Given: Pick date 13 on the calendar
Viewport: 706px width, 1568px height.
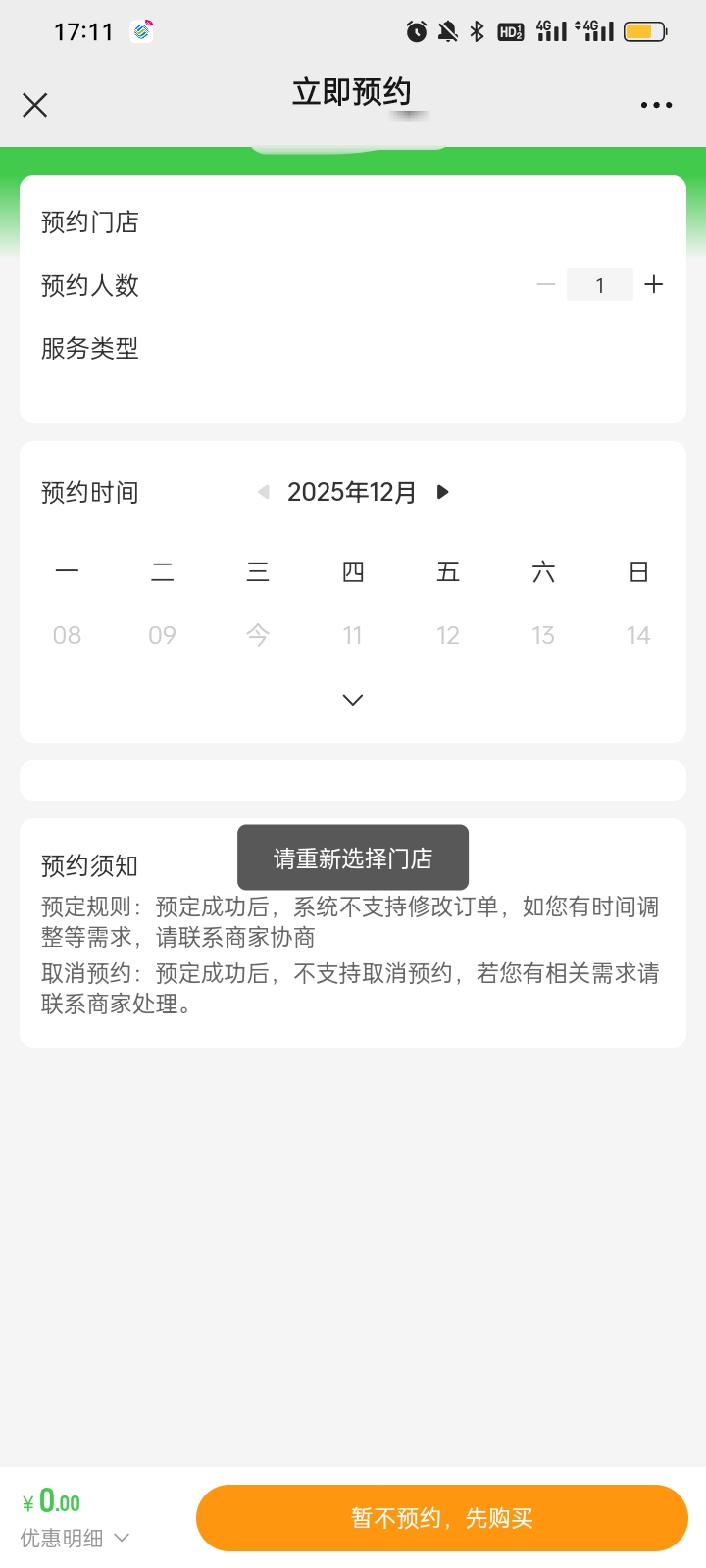Looking at the screenshot, I should [x=543, y=636].
